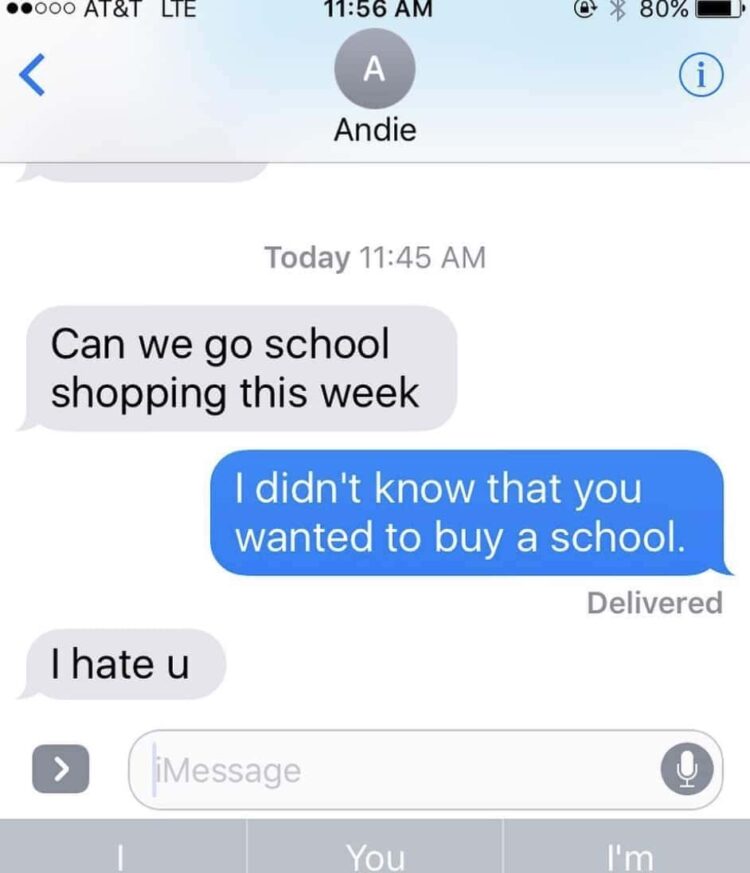Viewport: 750px width, 873px height.
Task: Start voice dictation with the microphone
Action: (x=686, y=769)
